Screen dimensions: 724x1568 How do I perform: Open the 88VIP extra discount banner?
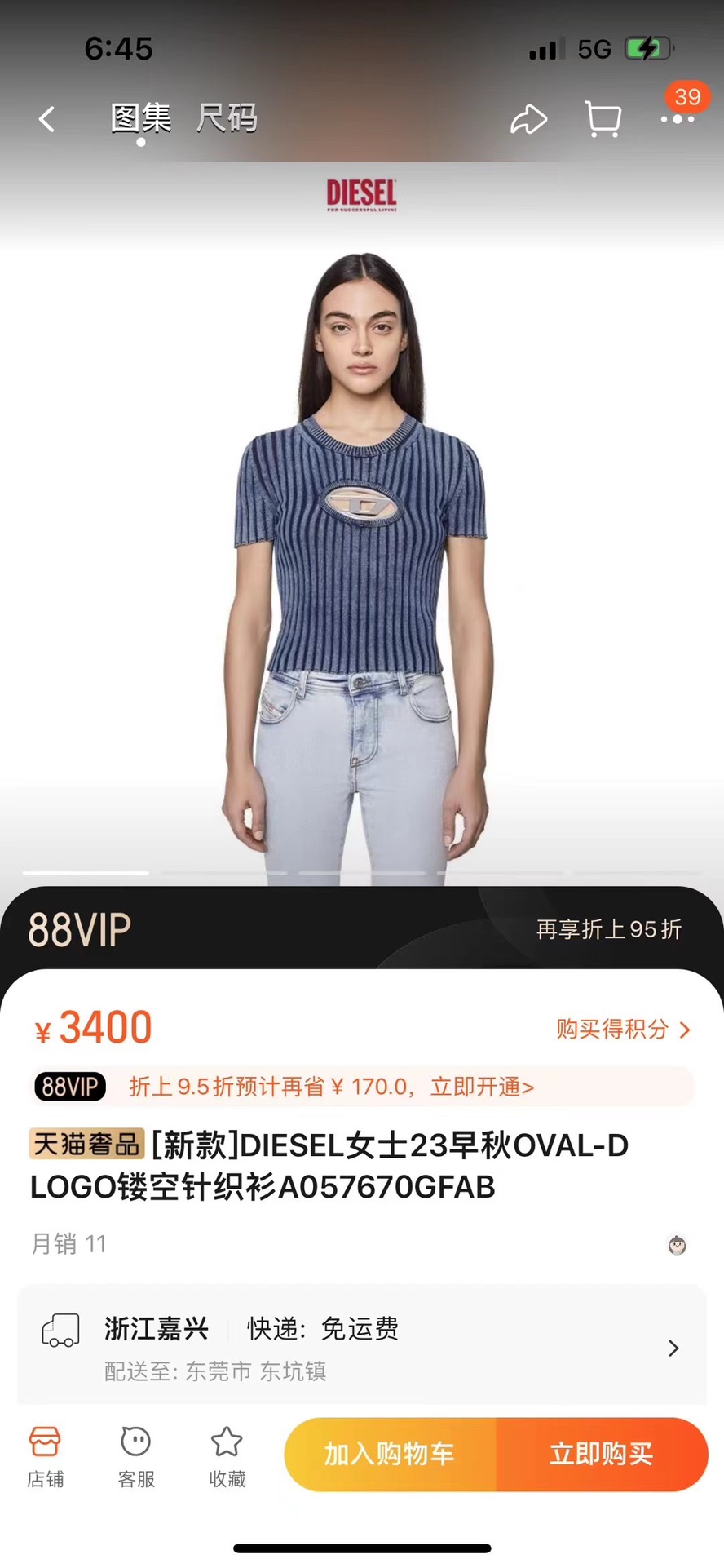pos(362,928)
